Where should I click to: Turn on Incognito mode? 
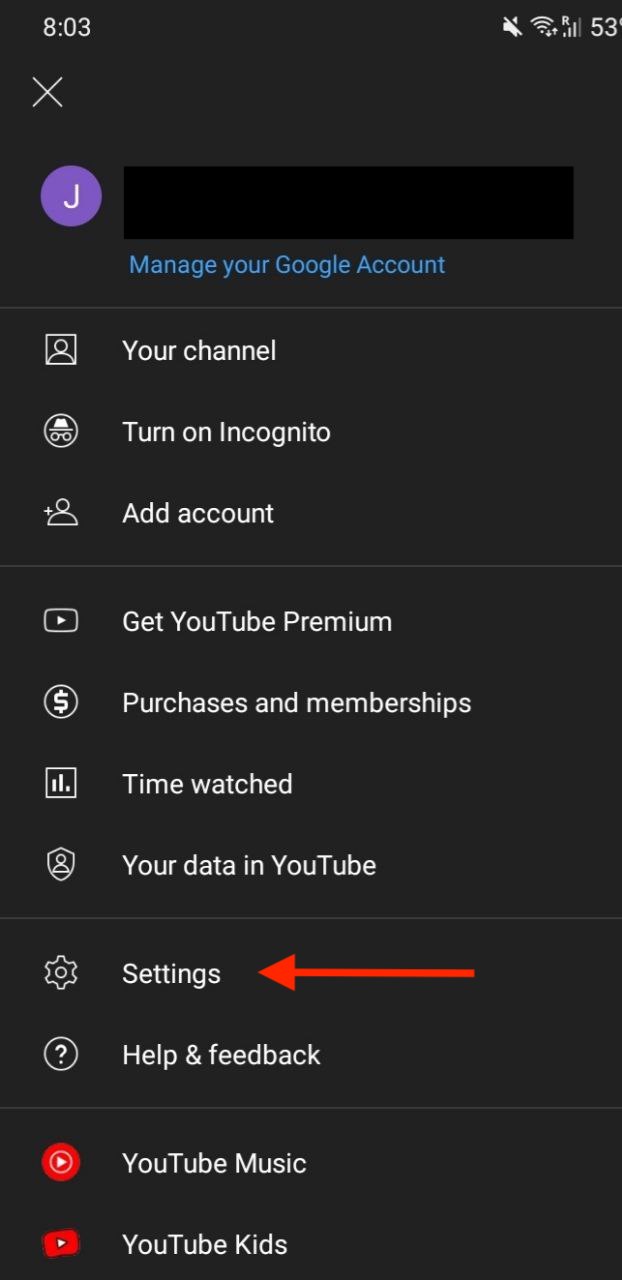tap(311, 432)
